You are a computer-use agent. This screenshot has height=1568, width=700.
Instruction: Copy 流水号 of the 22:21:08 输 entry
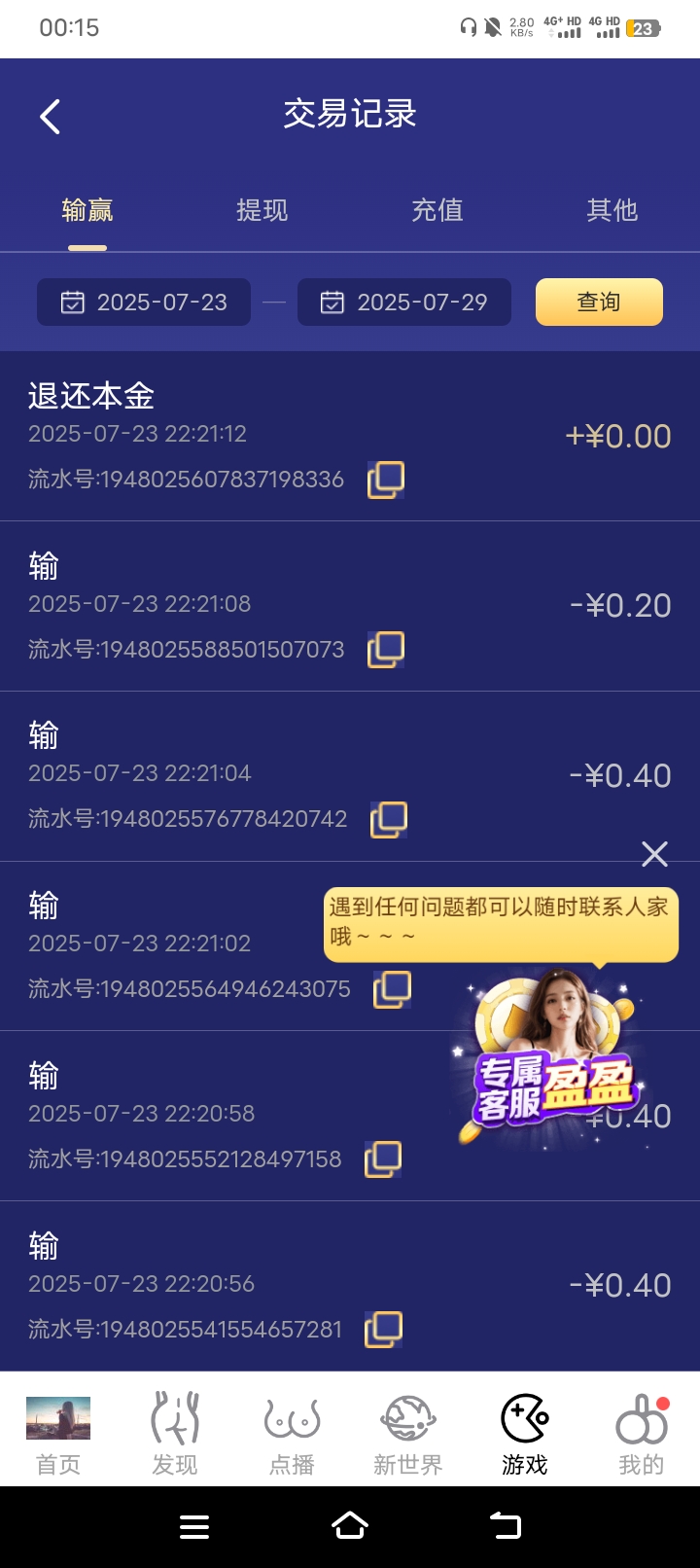coord(387,649)
